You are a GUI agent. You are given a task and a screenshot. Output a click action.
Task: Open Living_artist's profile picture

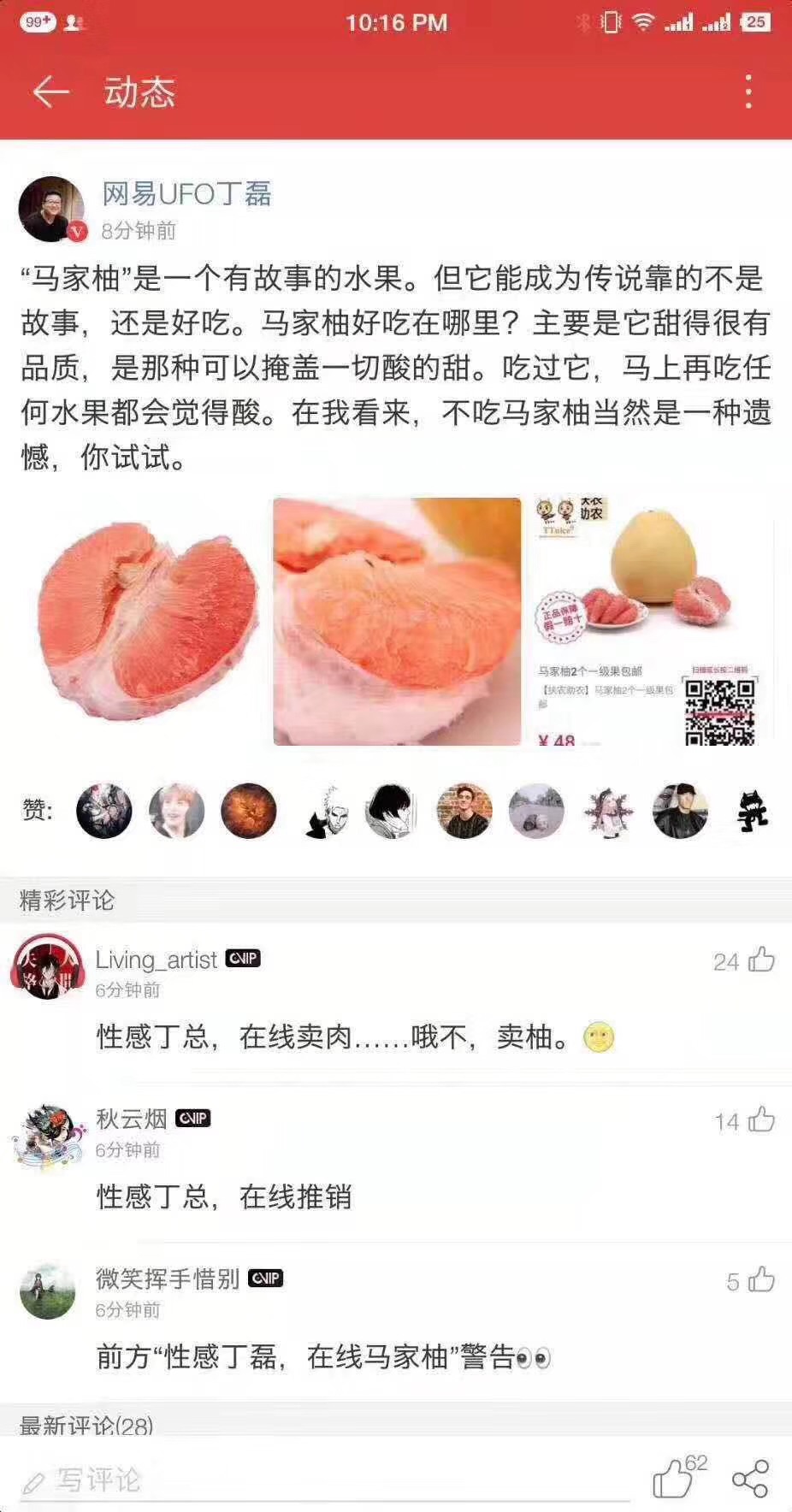[x=48, y=968]
